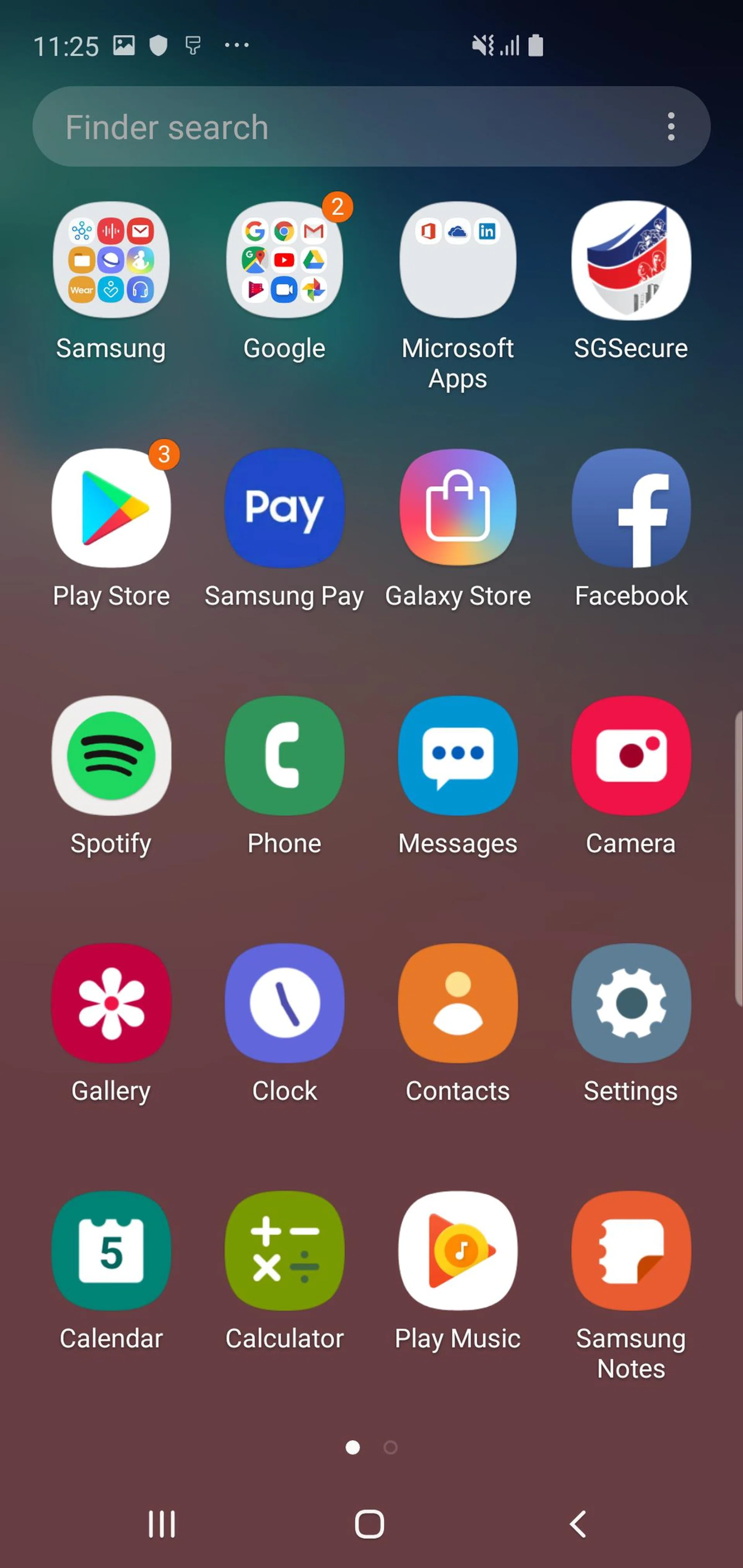Open Messages
Screen dimensions: 743x1568
[x=457, y=756]
